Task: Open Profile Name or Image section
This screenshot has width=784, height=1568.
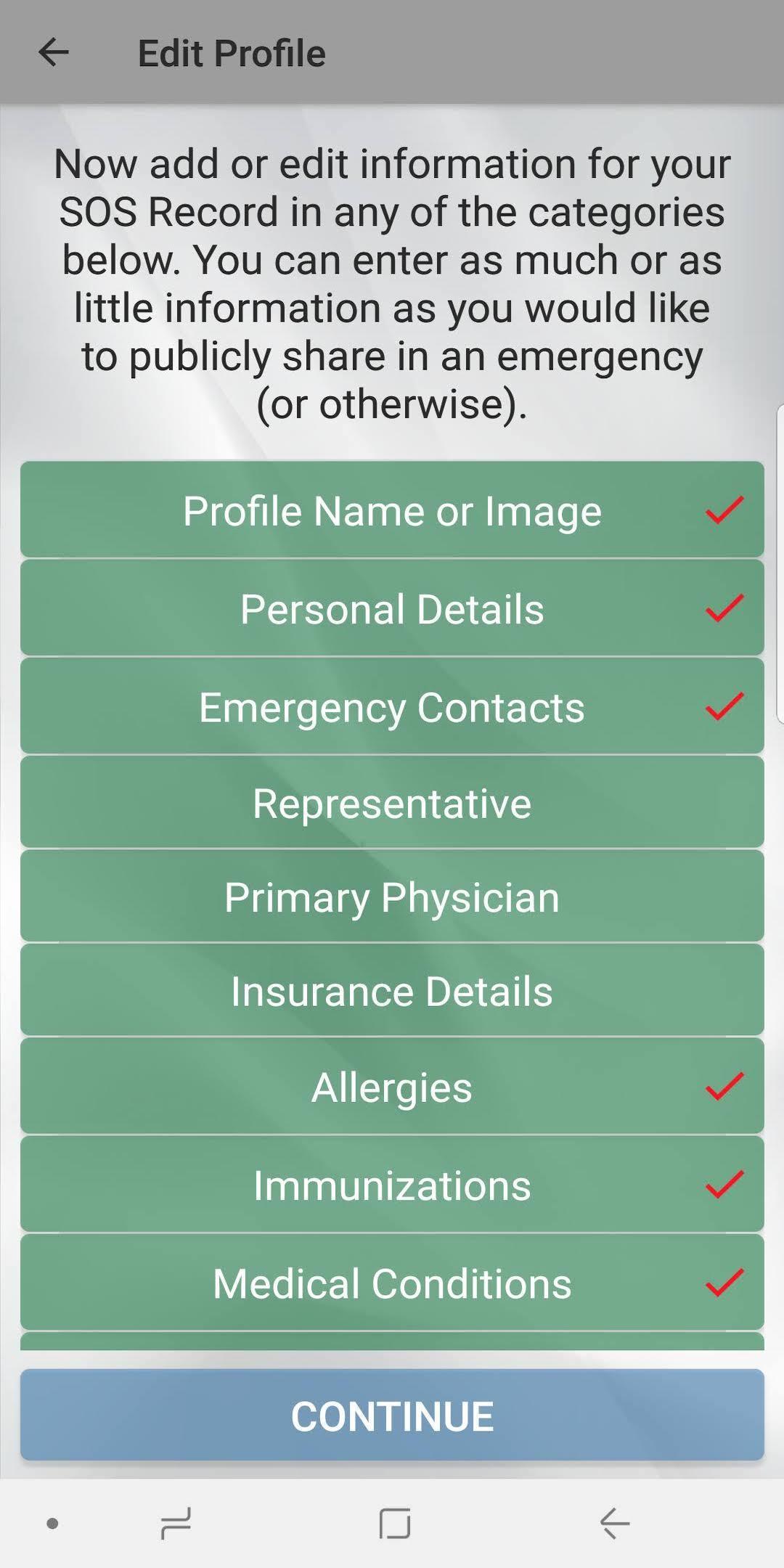Action: coord(392,510)
